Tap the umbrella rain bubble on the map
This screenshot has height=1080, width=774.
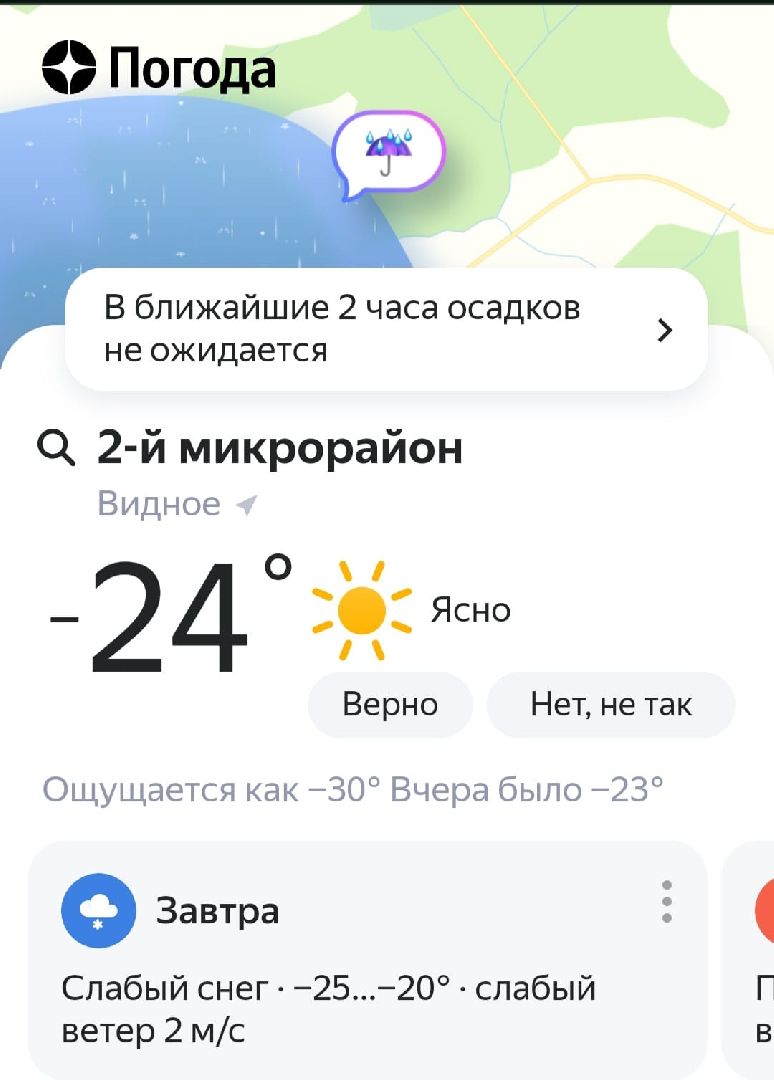pyautogui.click(x=389, y=150)
